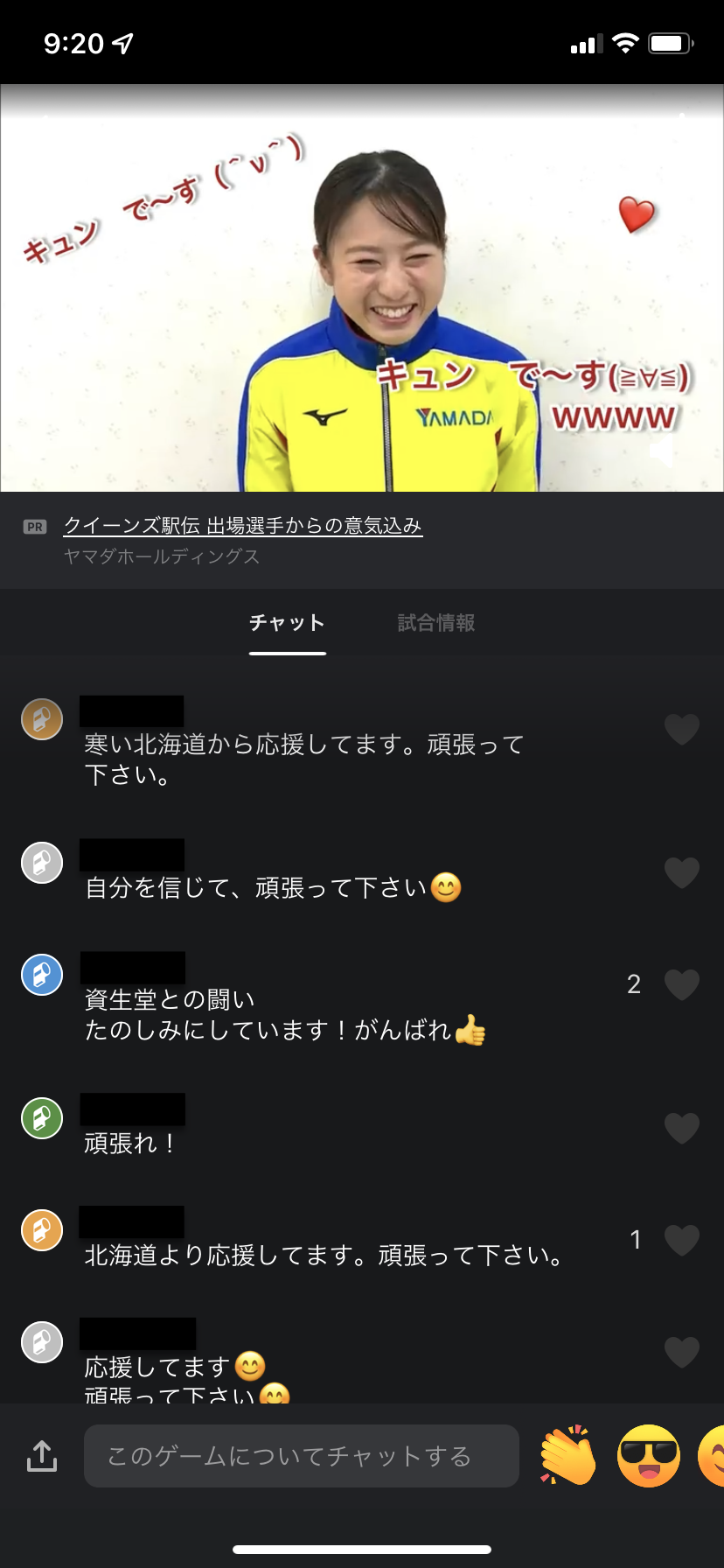The image size is (724, 1568).
Task: Like the comment 北海道より応援してます
Action: [681, 1241]
